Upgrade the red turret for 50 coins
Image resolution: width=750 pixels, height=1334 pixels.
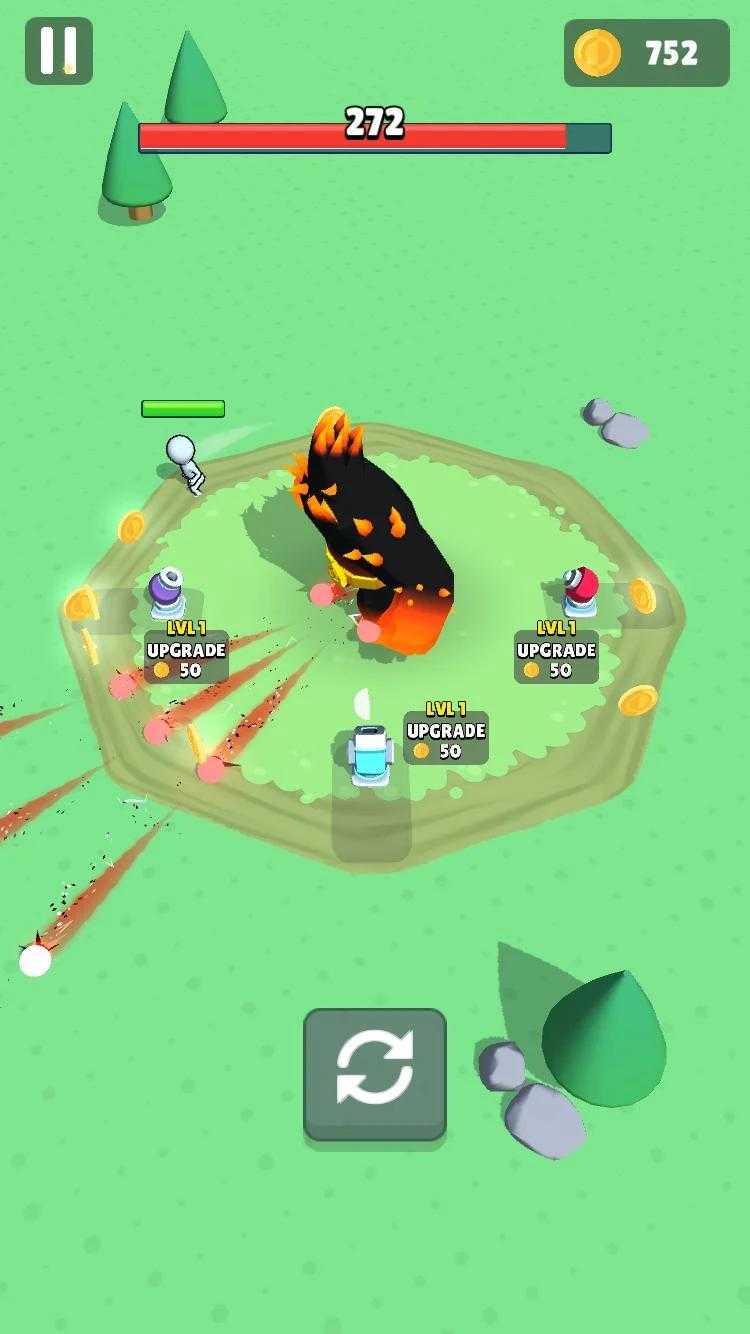(x=556, y=658)
